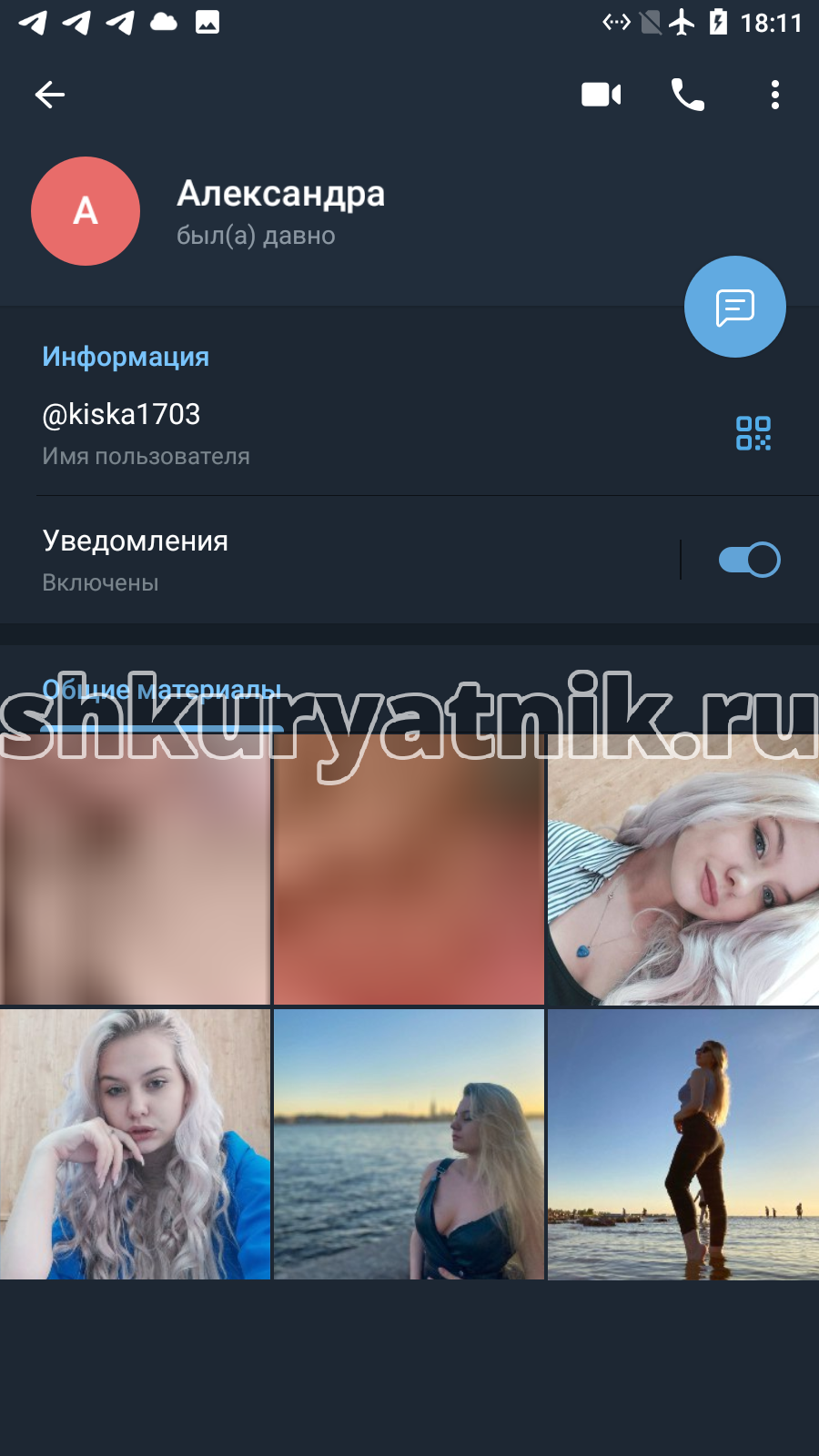Open the photo with the striped shirt

click(x=683, y=870)
